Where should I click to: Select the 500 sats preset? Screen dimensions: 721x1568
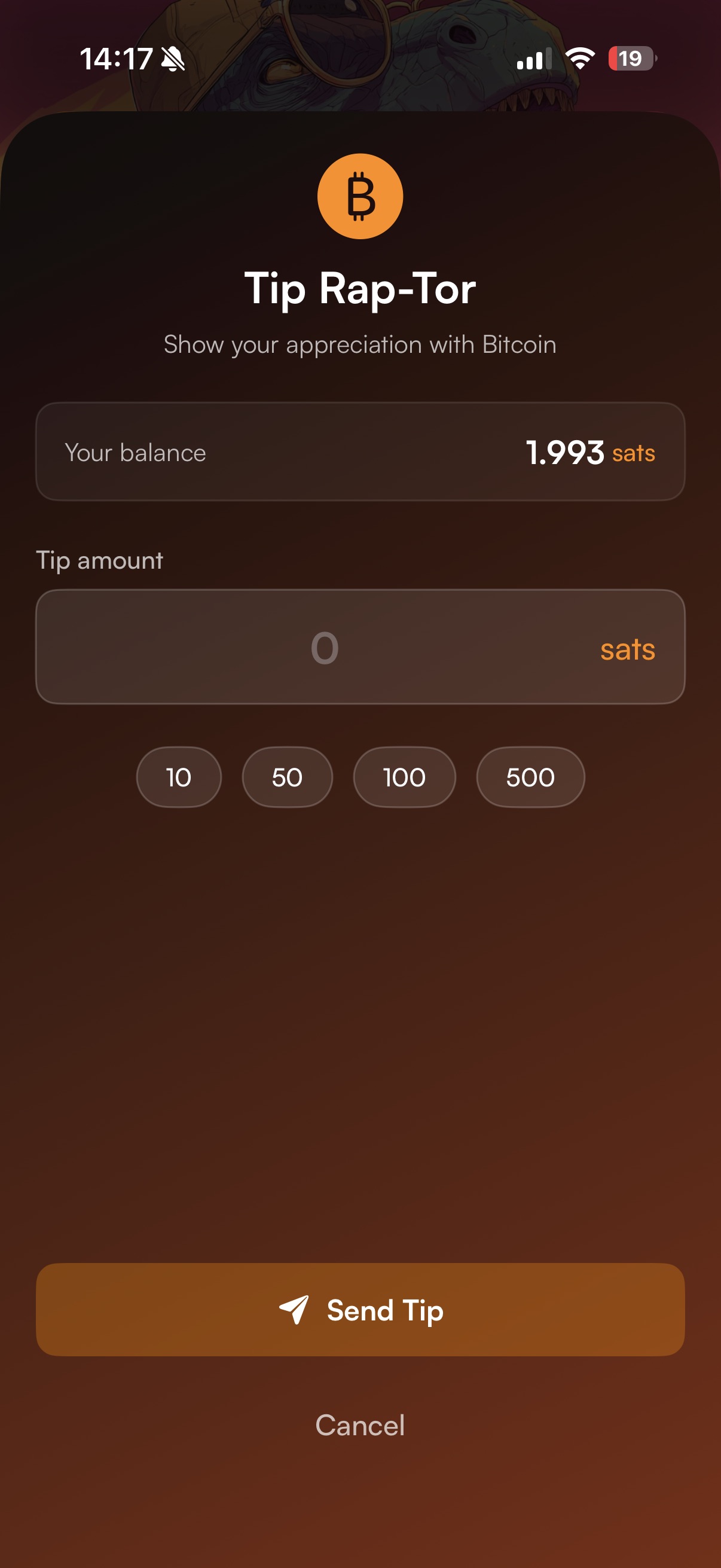pos(530,777)
